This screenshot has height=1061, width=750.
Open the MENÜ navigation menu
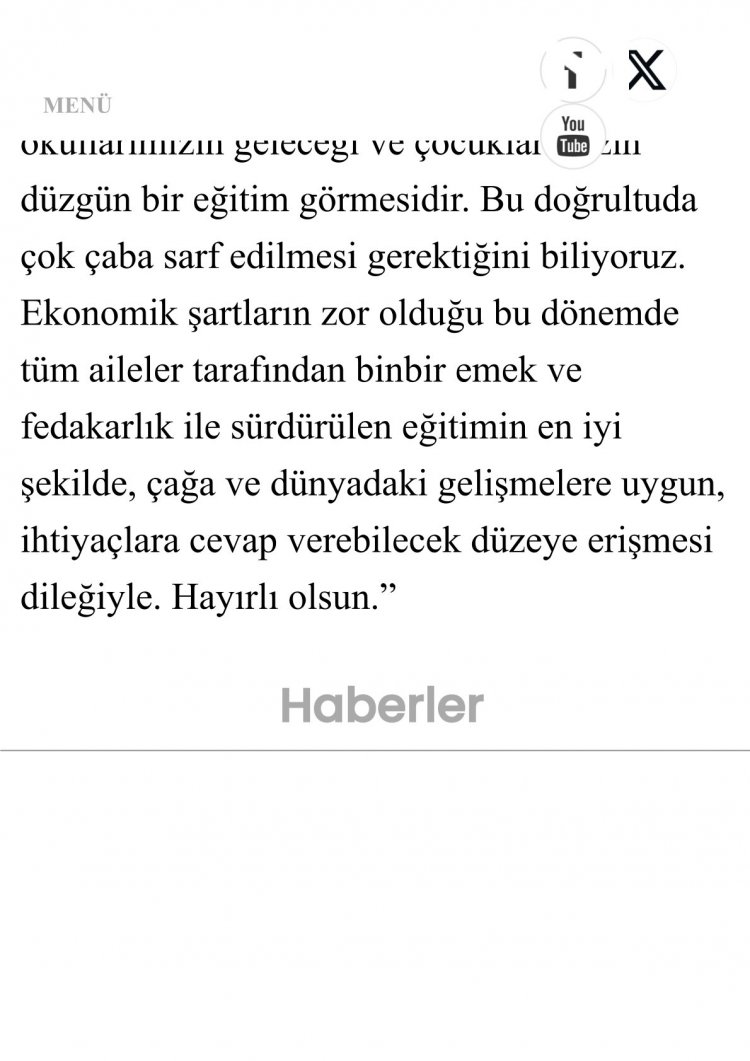[77, 105]
